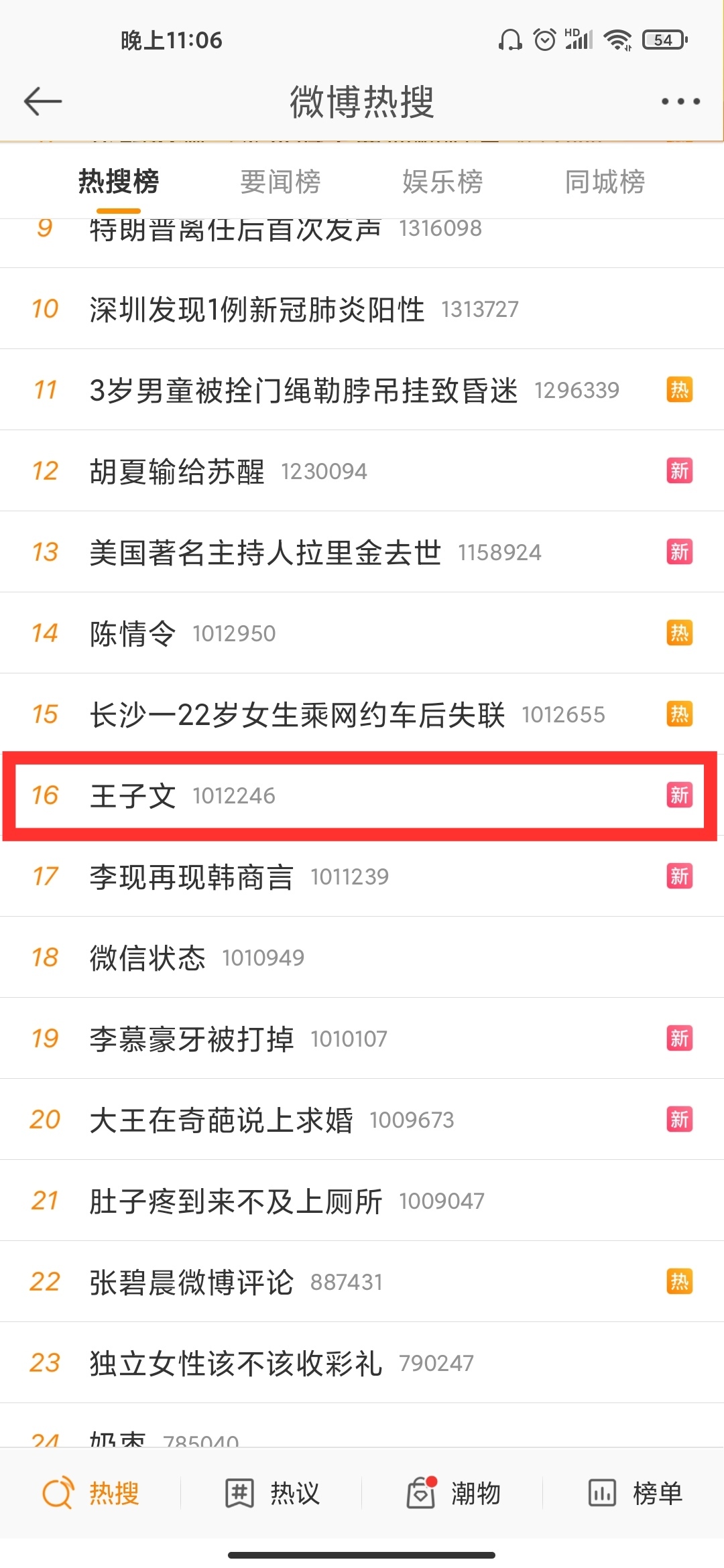Open 李慕豪牙被打掉 topic
This screenshot has width=724, height=1568.
[x=192, y=1039]
